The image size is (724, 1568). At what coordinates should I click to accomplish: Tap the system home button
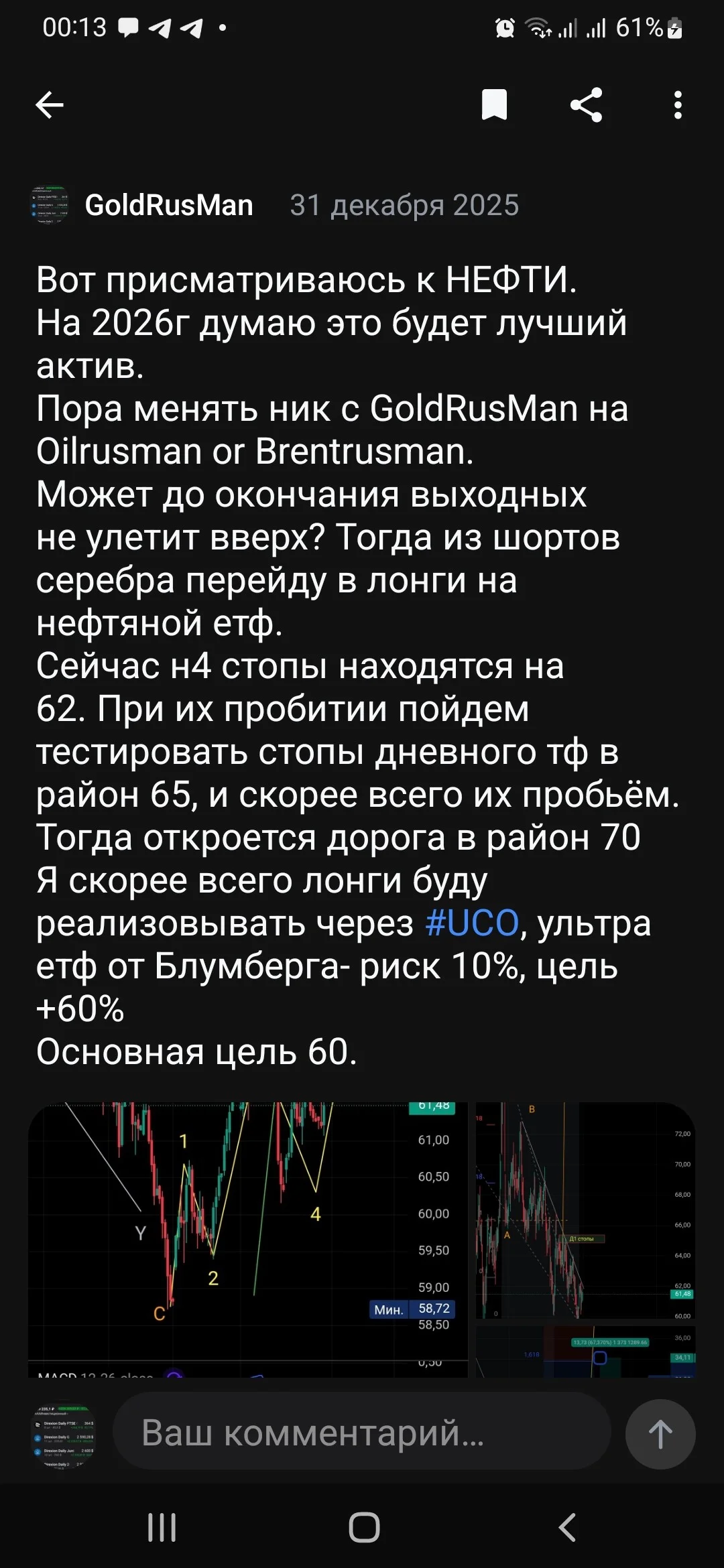364,1528
